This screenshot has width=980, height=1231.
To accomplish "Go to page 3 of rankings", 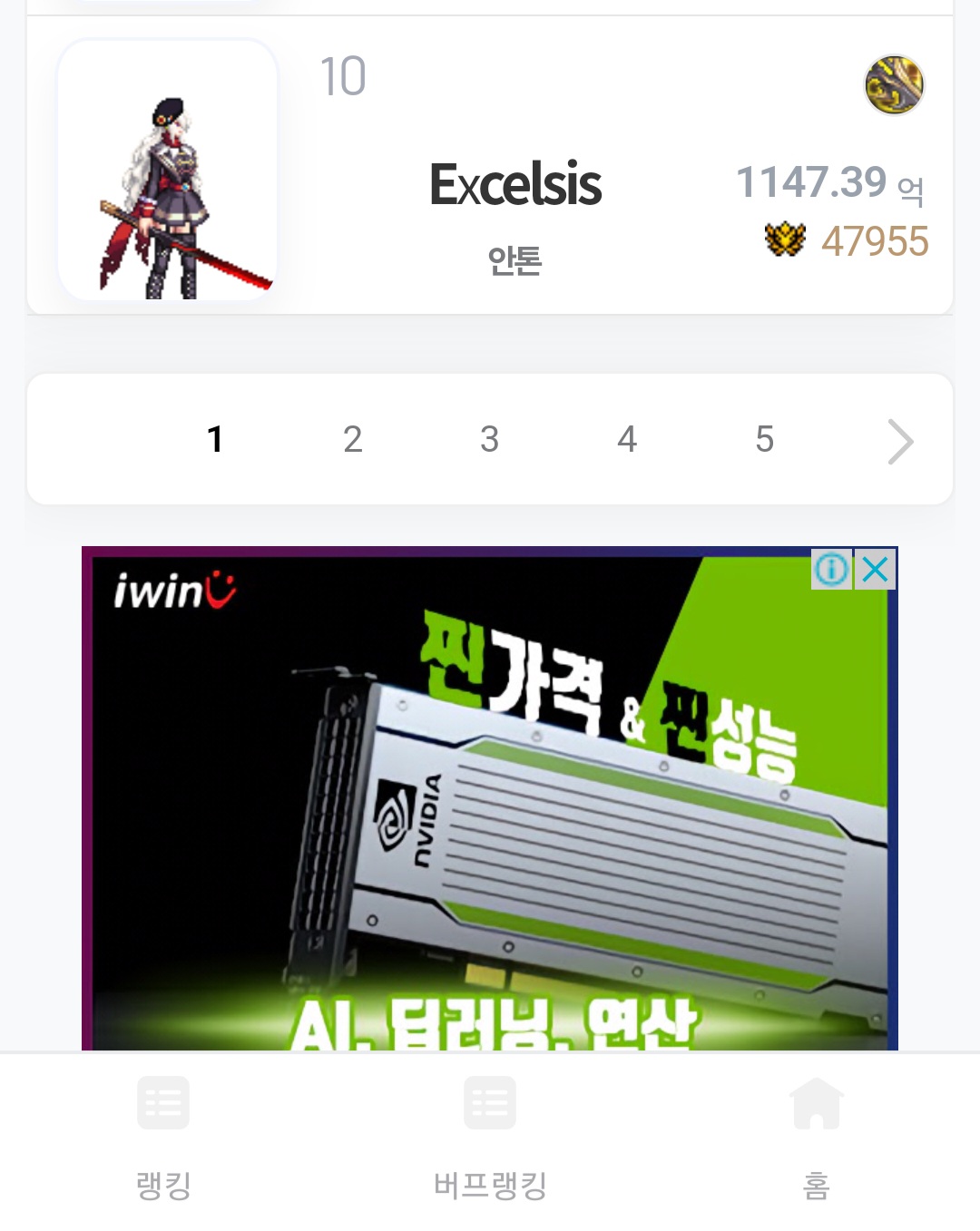I will pyautogui.click(x=490, y=440).
